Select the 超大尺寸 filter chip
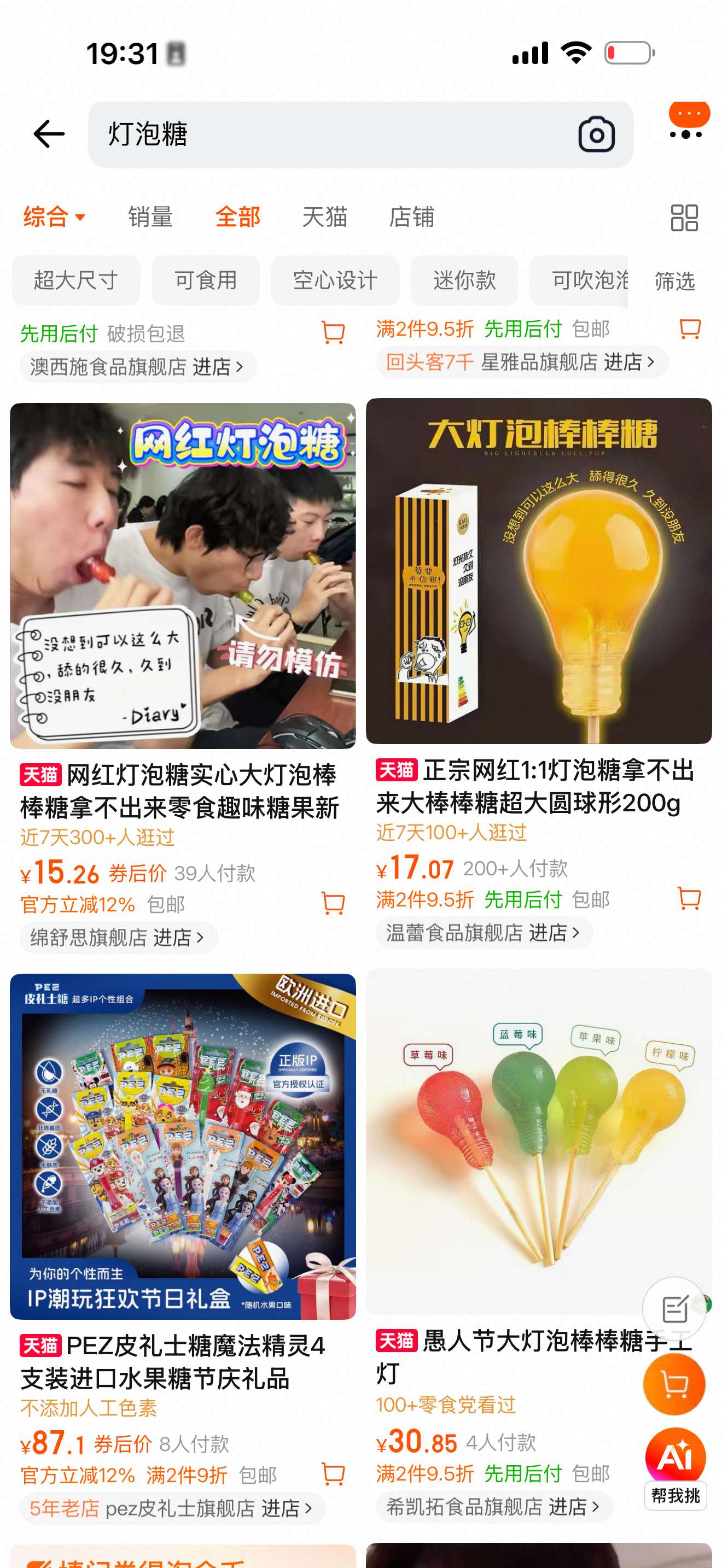This screenshot has height=1568, width=722. [x=75, y=280]
